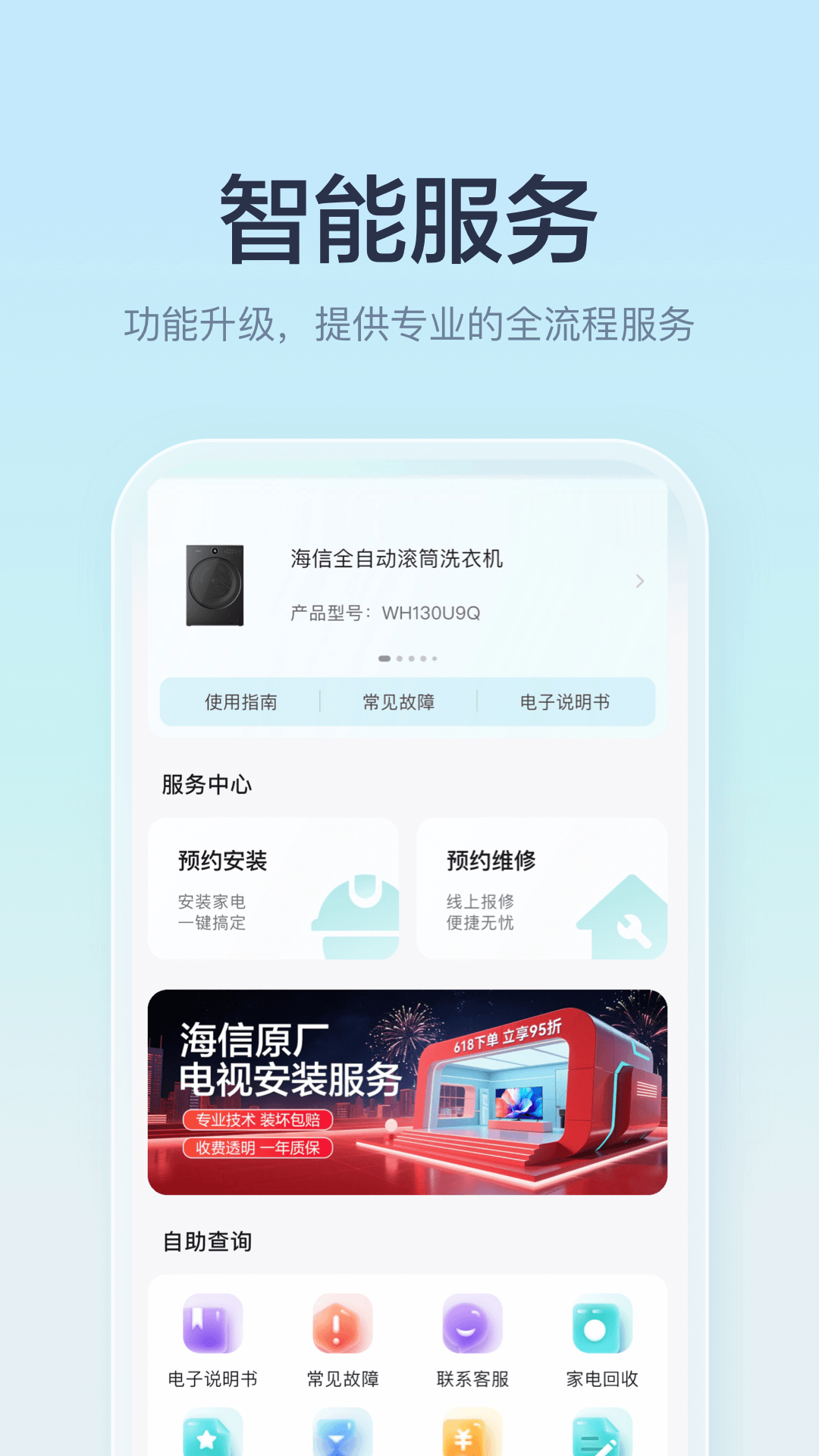Switch to the 常见故障 tab

[x=400, y=702]
